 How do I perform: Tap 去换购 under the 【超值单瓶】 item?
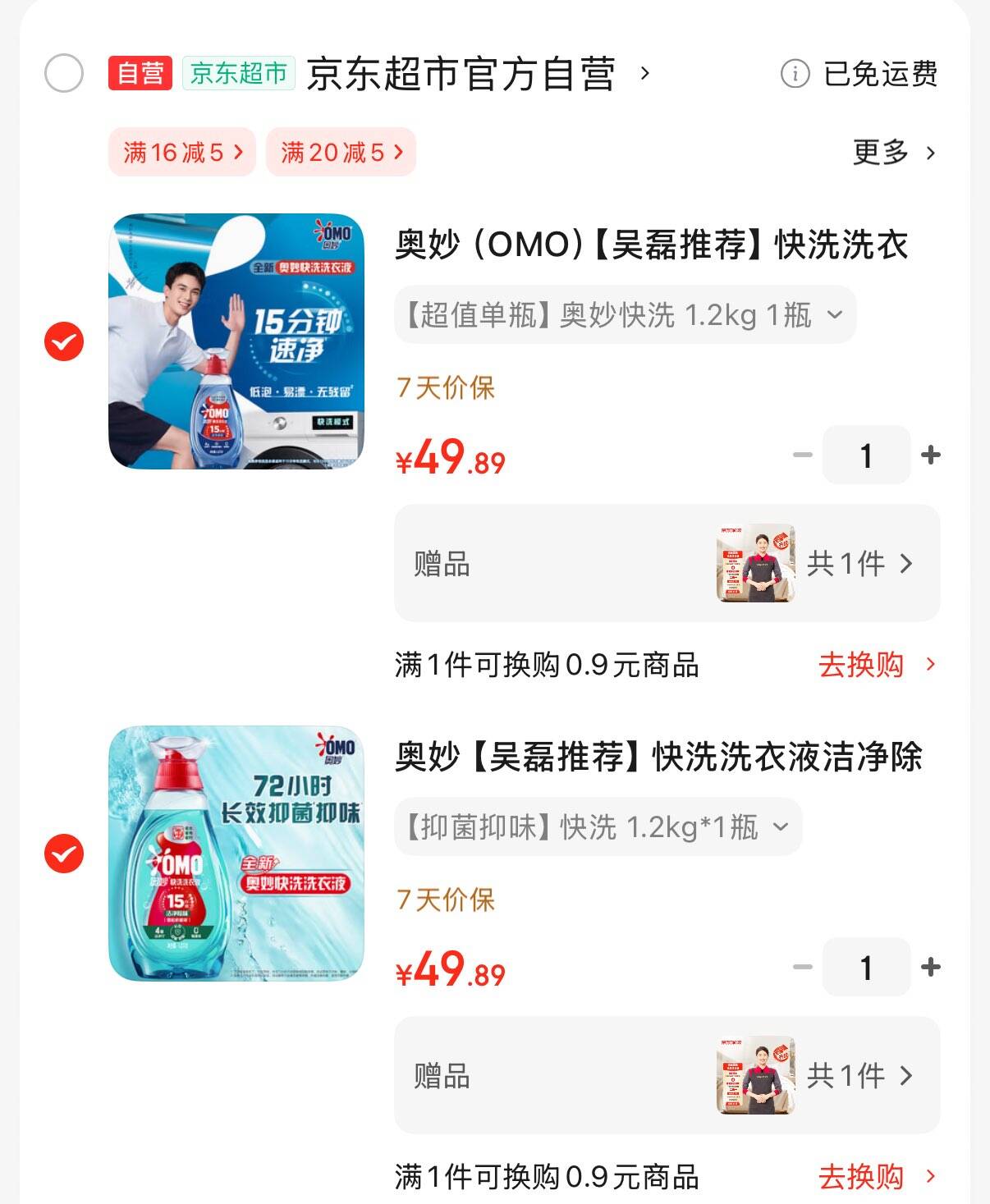tap(875, 665)
